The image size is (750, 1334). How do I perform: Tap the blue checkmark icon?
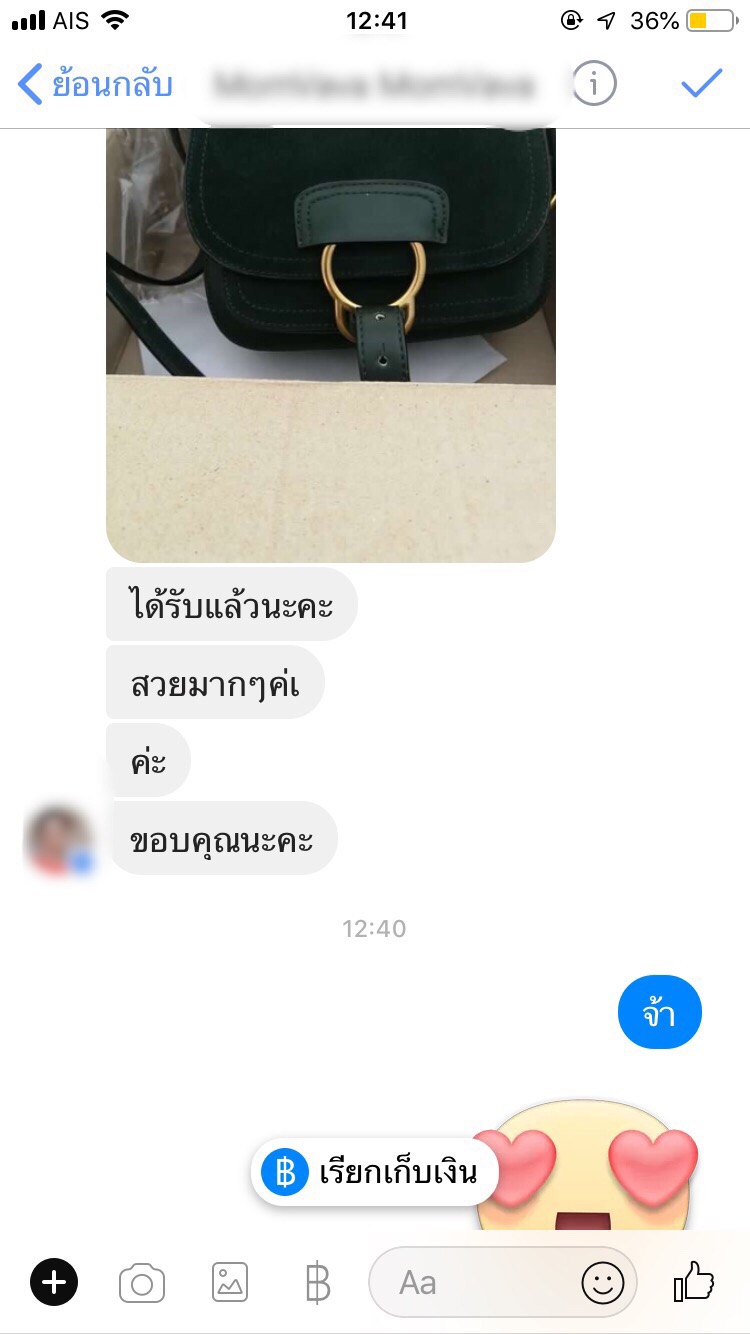pos(702,84)
